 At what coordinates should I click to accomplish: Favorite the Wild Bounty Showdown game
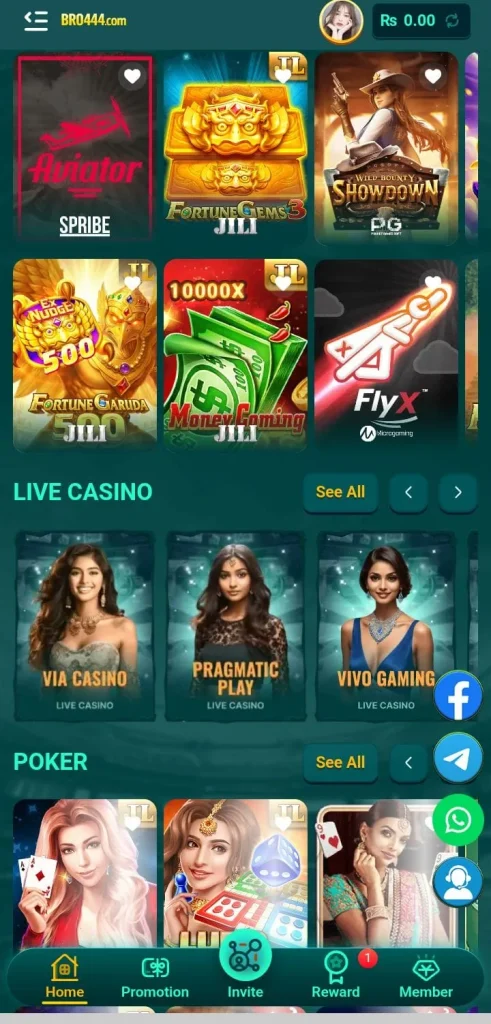[434, 76]
